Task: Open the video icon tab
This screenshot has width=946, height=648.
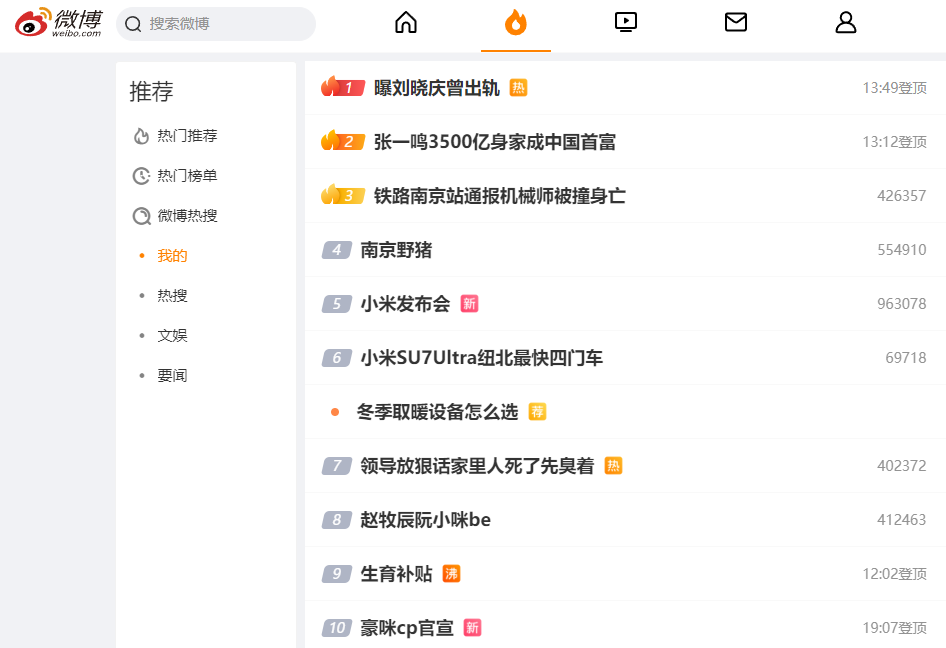Action: (x=626, y=23)
